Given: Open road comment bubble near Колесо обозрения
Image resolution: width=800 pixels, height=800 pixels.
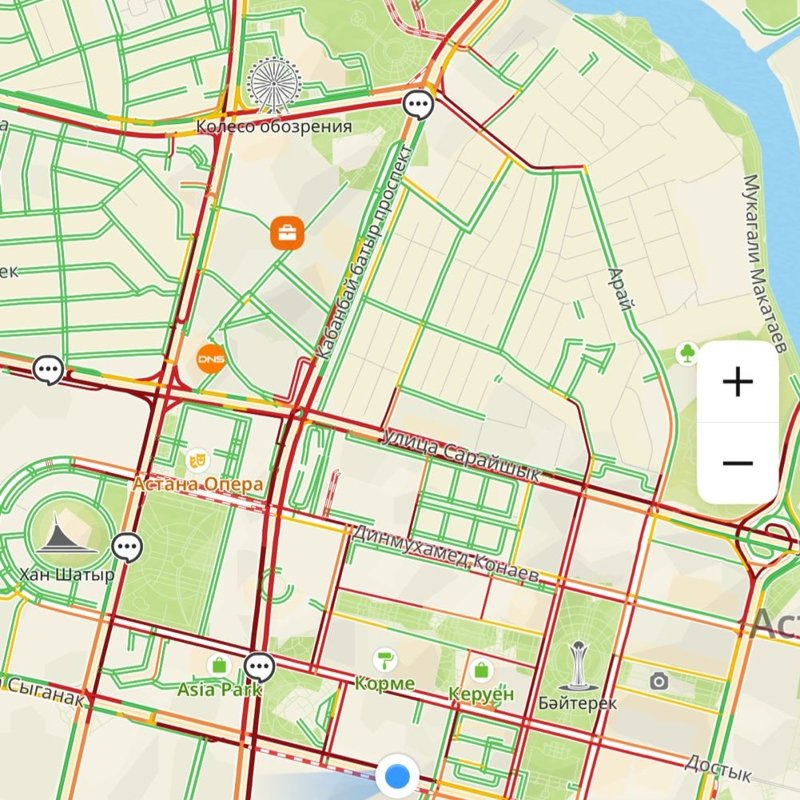Looking at the screenshot, I should coord(418,103).
